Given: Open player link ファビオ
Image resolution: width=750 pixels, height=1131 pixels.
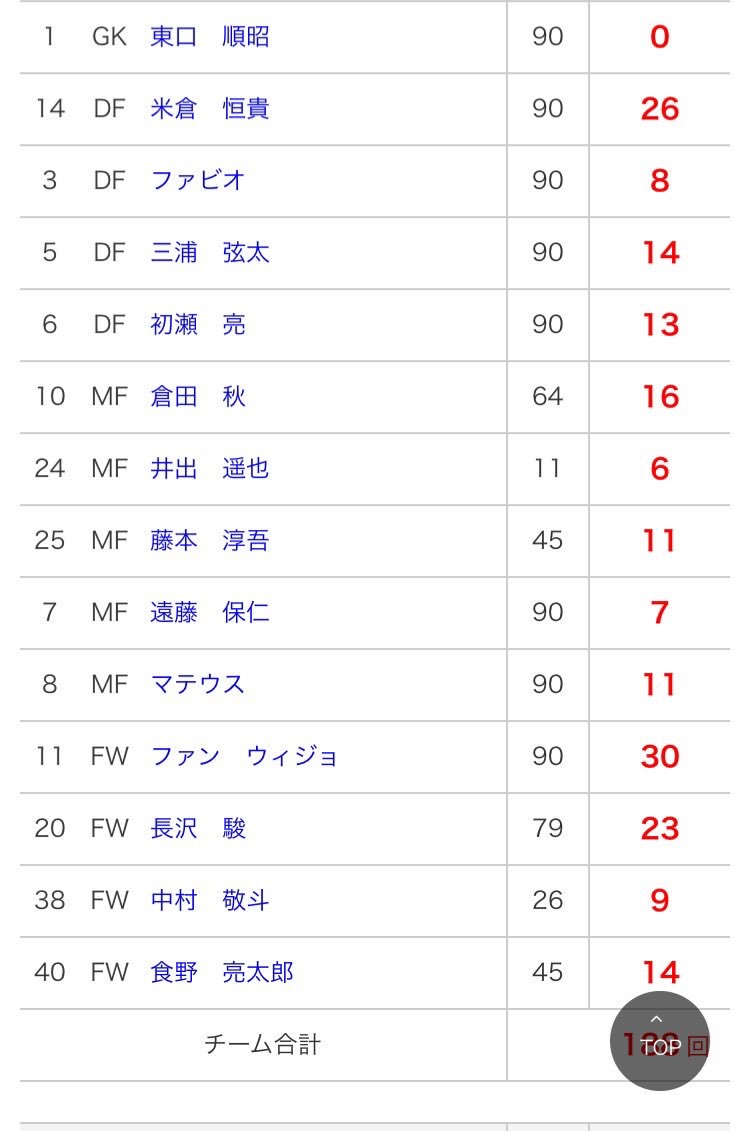Looking at the screenshot, I should [x=197, y=181].
